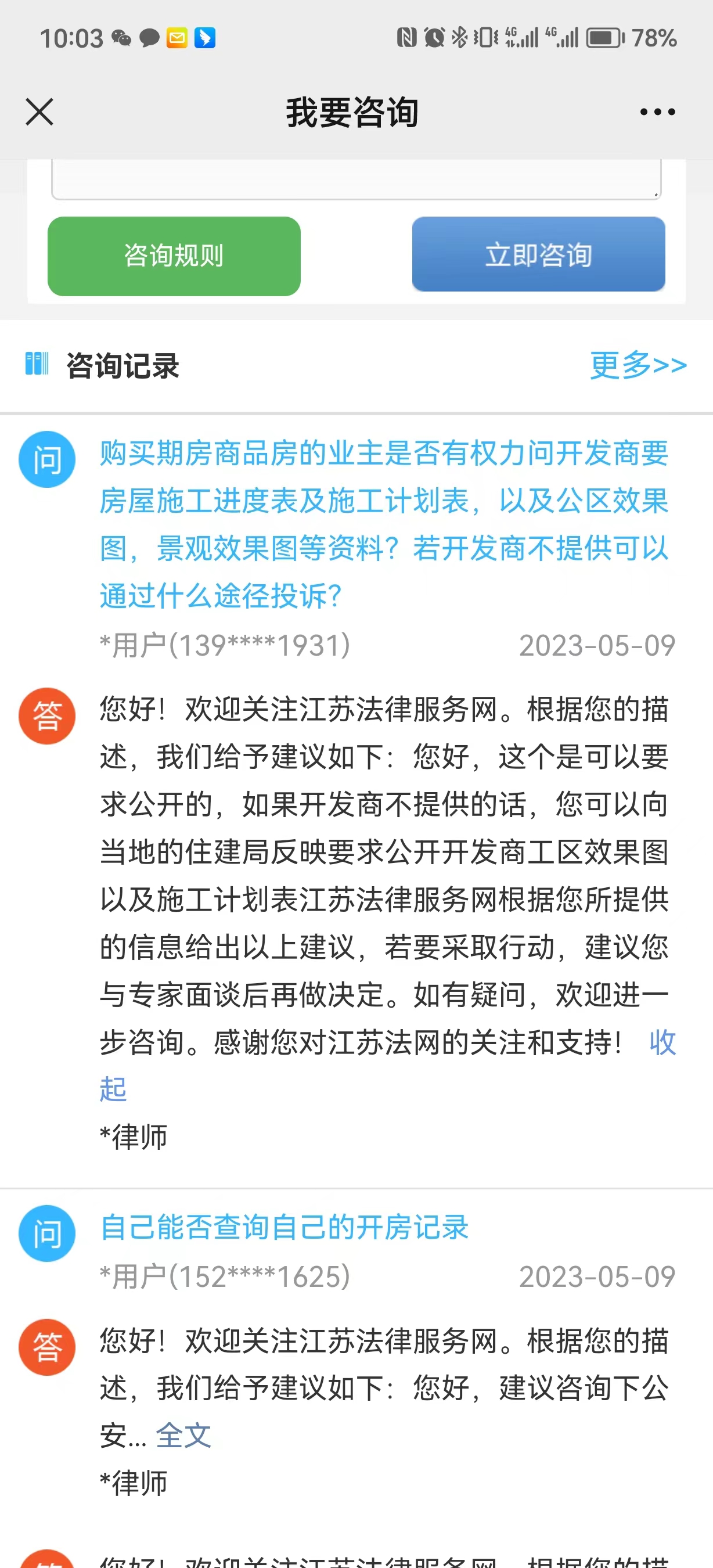Open the question 自己能否查询自己的开房记录

tap(284, 1227)
